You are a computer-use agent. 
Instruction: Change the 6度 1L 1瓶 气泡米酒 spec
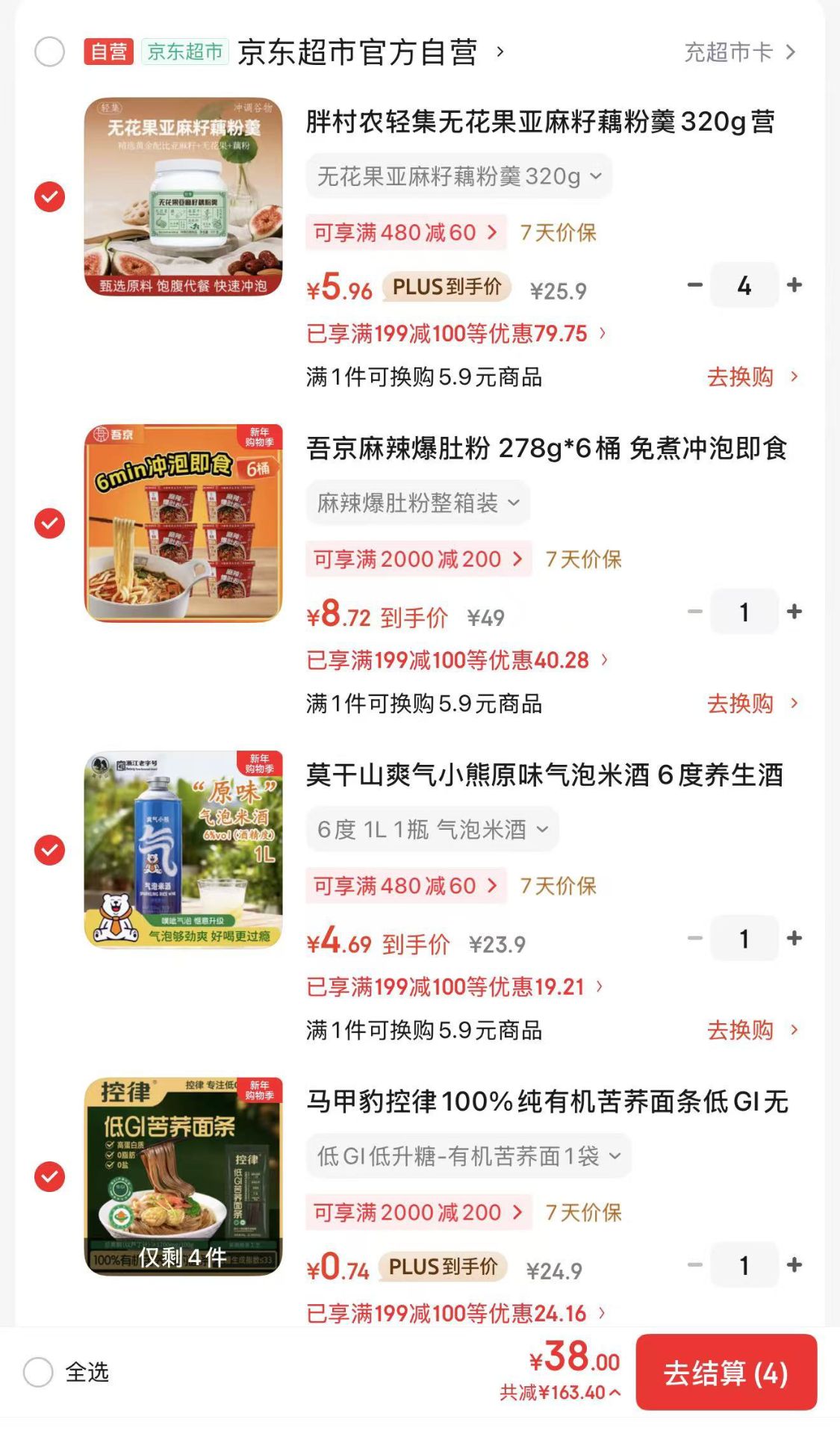pos(432,829)
